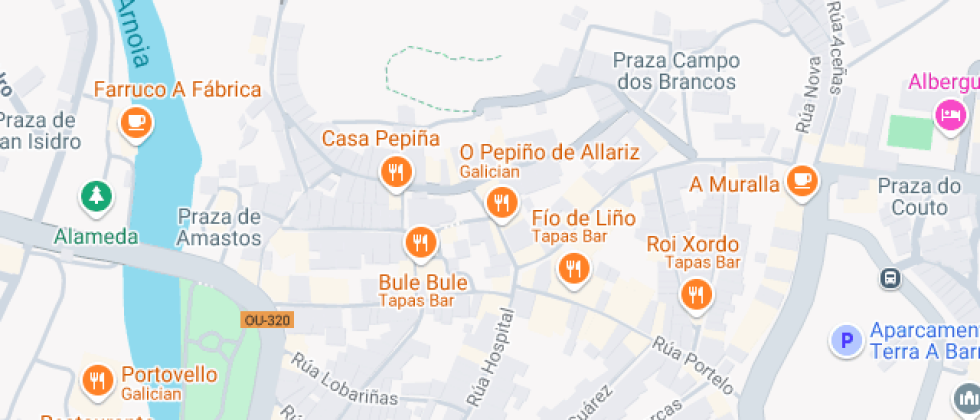
Task: Select the Alameda park marker
Action: pos(96,197)
